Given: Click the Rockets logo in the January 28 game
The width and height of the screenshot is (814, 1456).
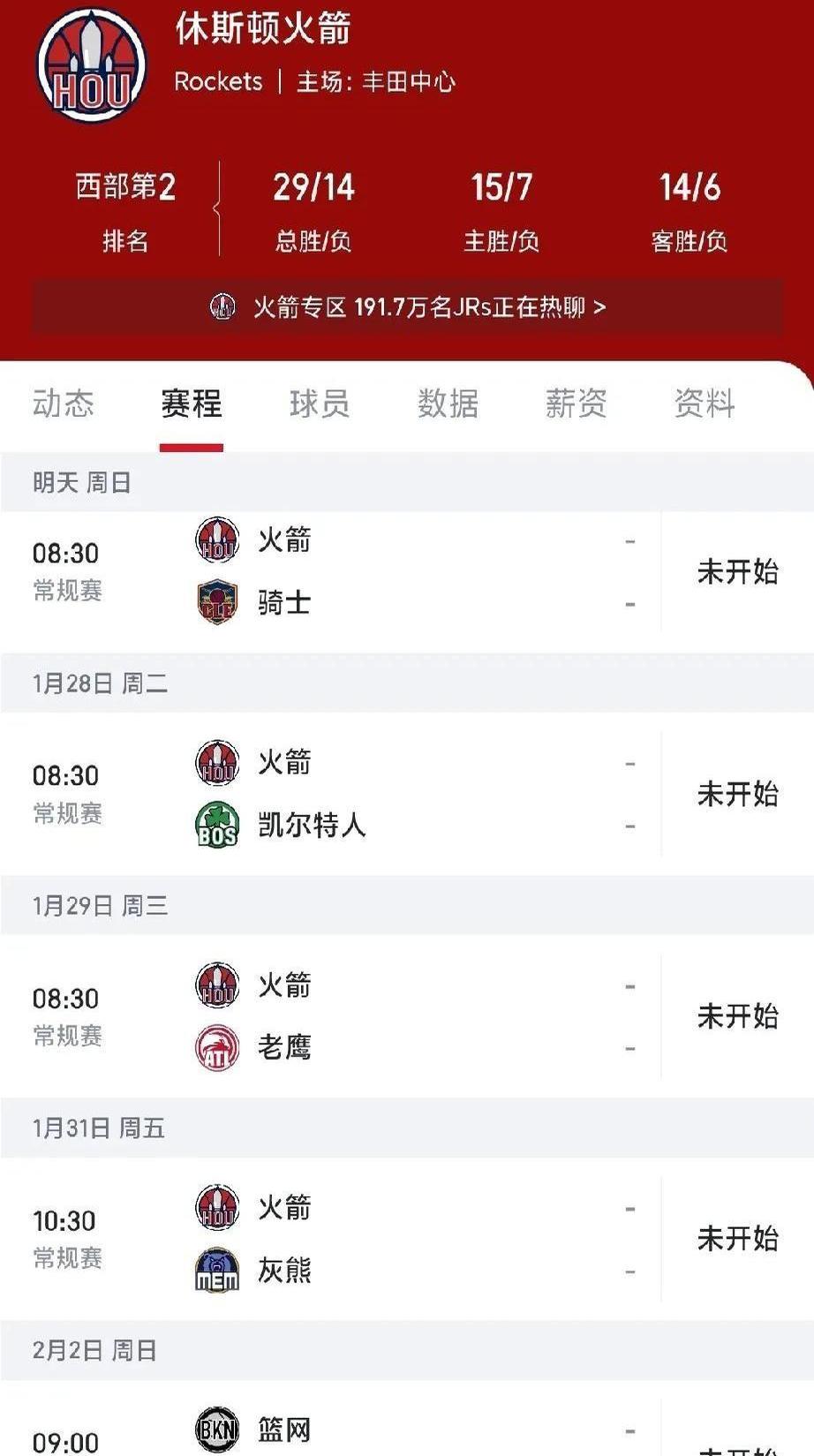Looking at the screenshot, I should tap(217, 763).
